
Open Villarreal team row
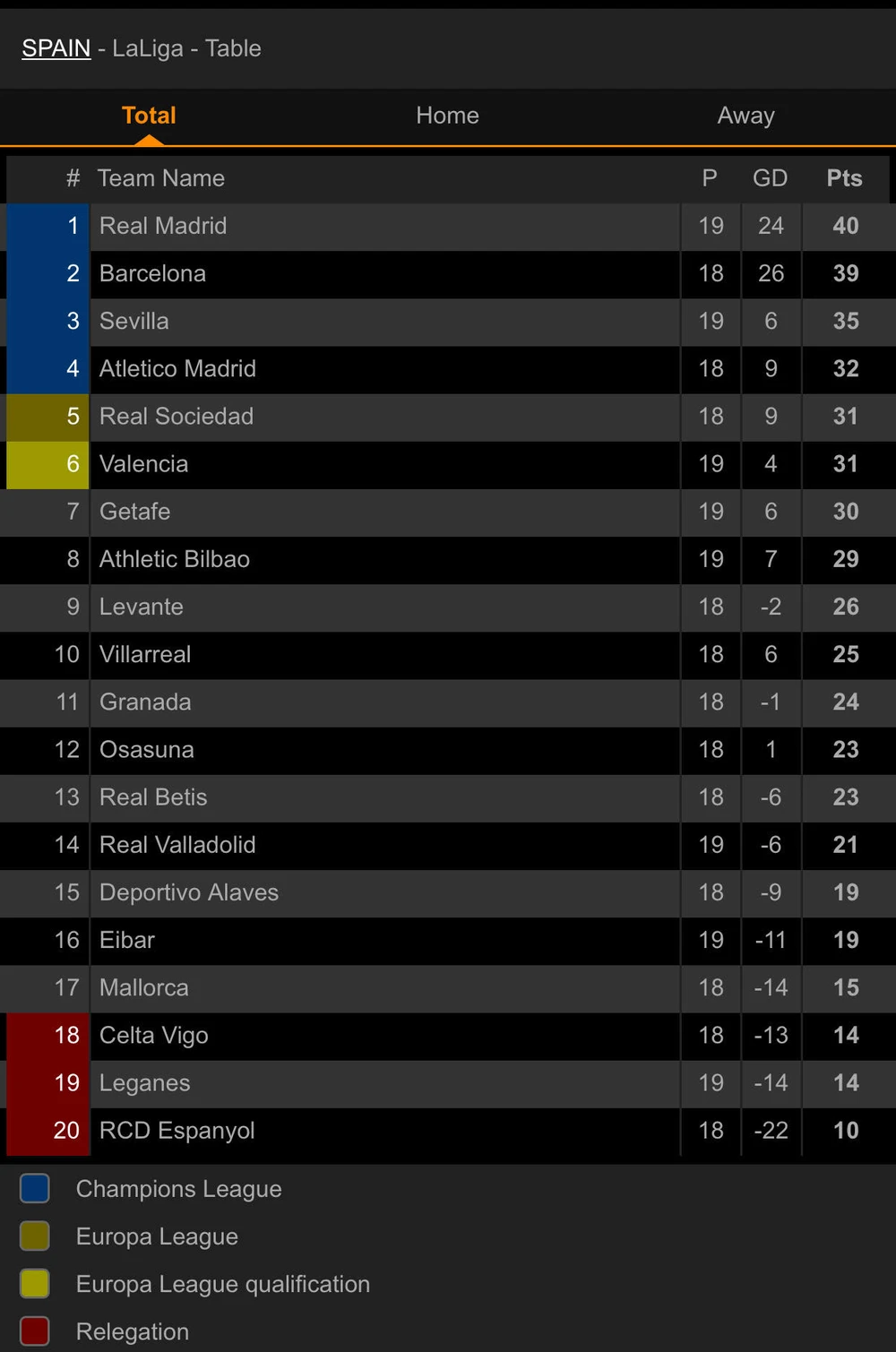[145, 654]
